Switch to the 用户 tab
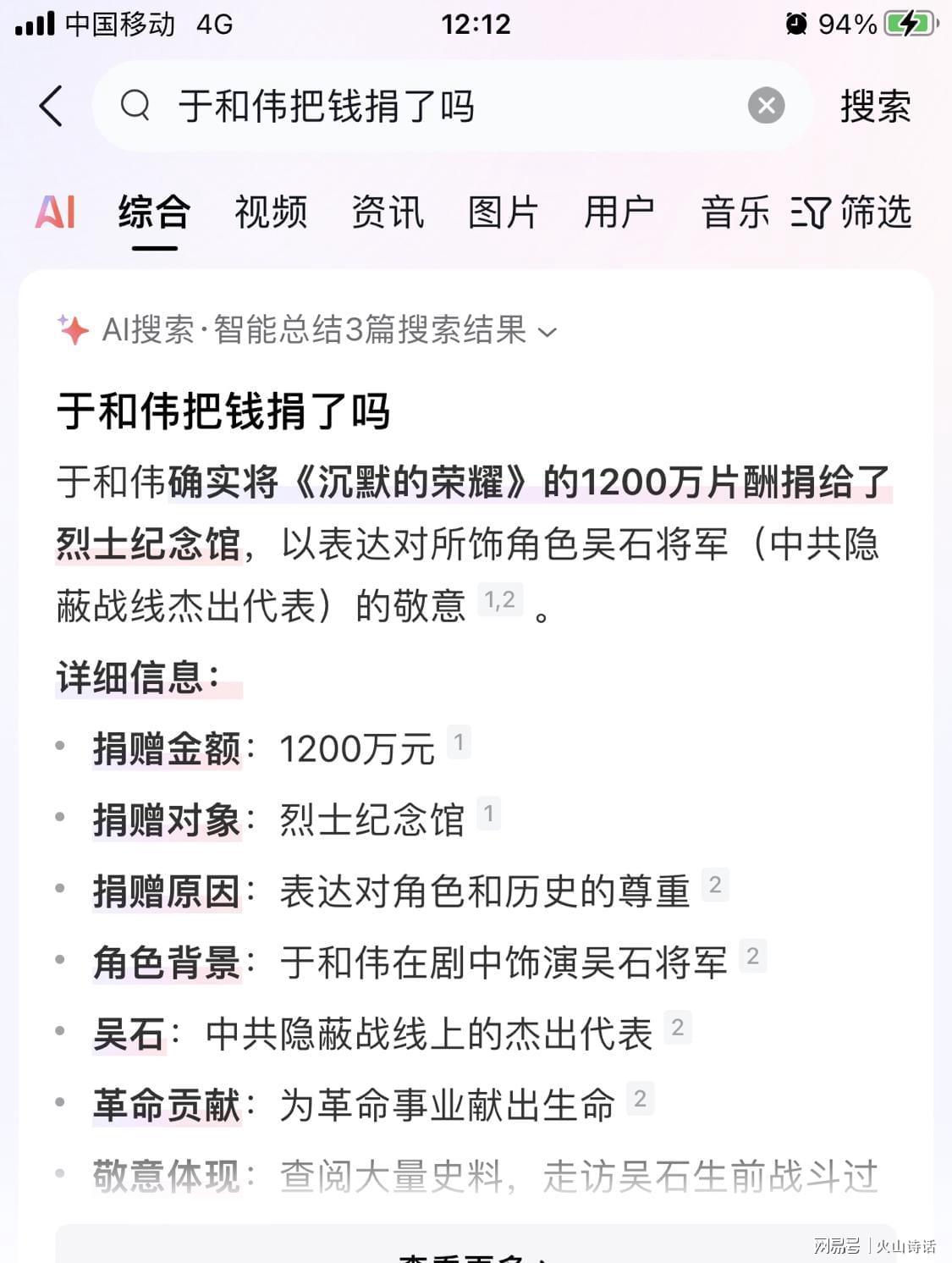Viewport: 952px width, 1263px height. (x=619, y=212)
